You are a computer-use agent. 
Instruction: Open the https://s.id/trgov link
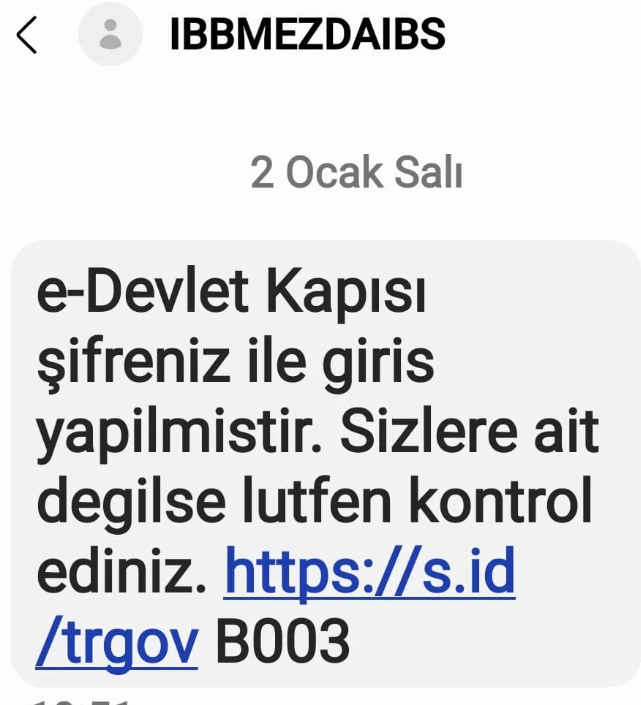pos(369,573)
